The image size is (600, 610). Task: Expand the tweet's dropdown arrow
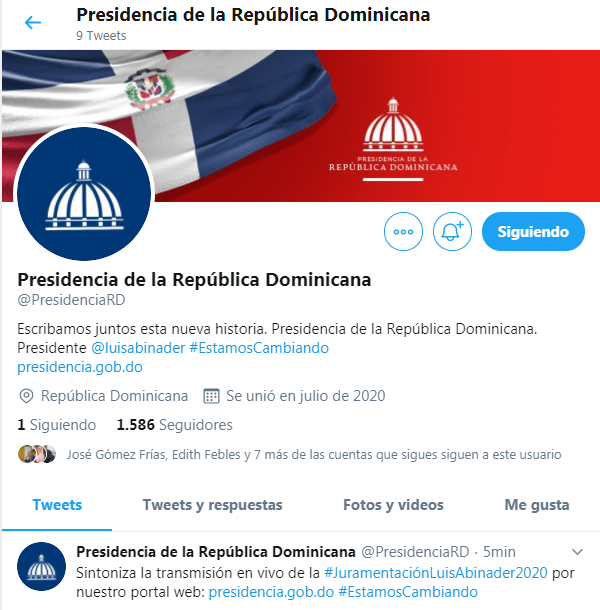(x=577, y=551)
